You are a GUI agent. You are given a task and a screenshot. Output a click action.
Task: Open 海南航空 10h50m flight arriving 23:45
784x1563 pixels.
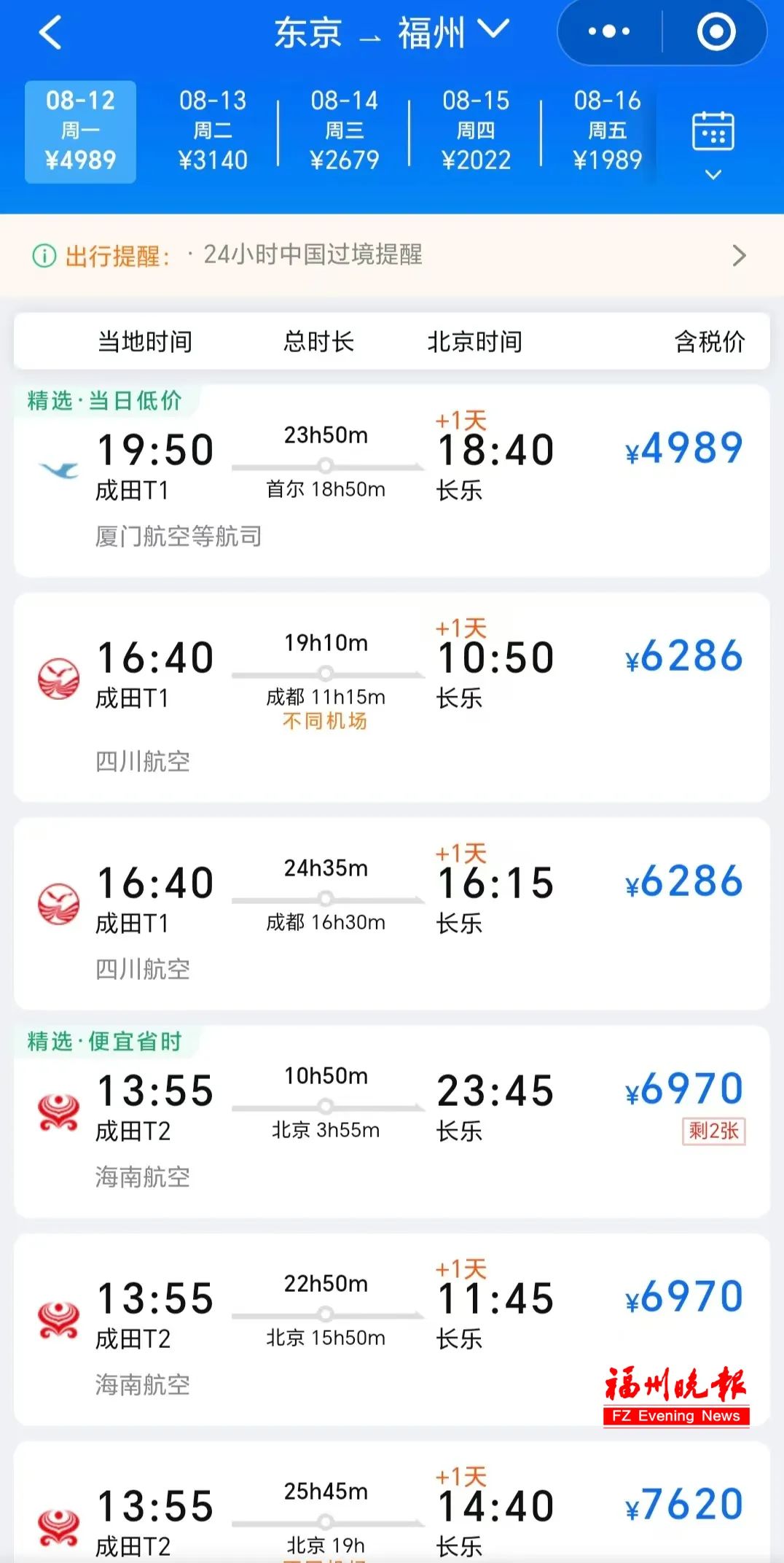(392, 1121)
